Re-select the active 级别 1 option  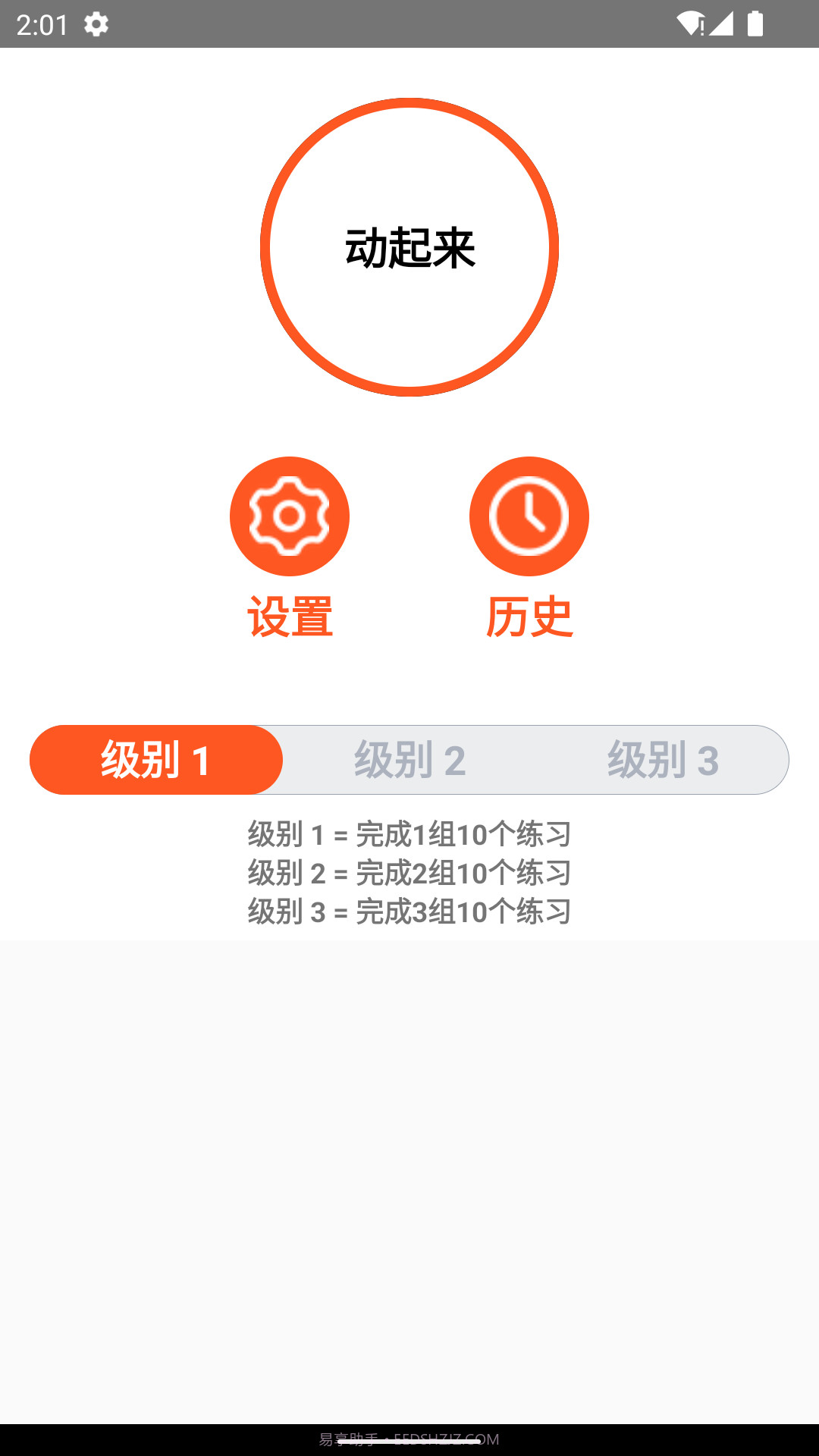click(x=155, y=759)
